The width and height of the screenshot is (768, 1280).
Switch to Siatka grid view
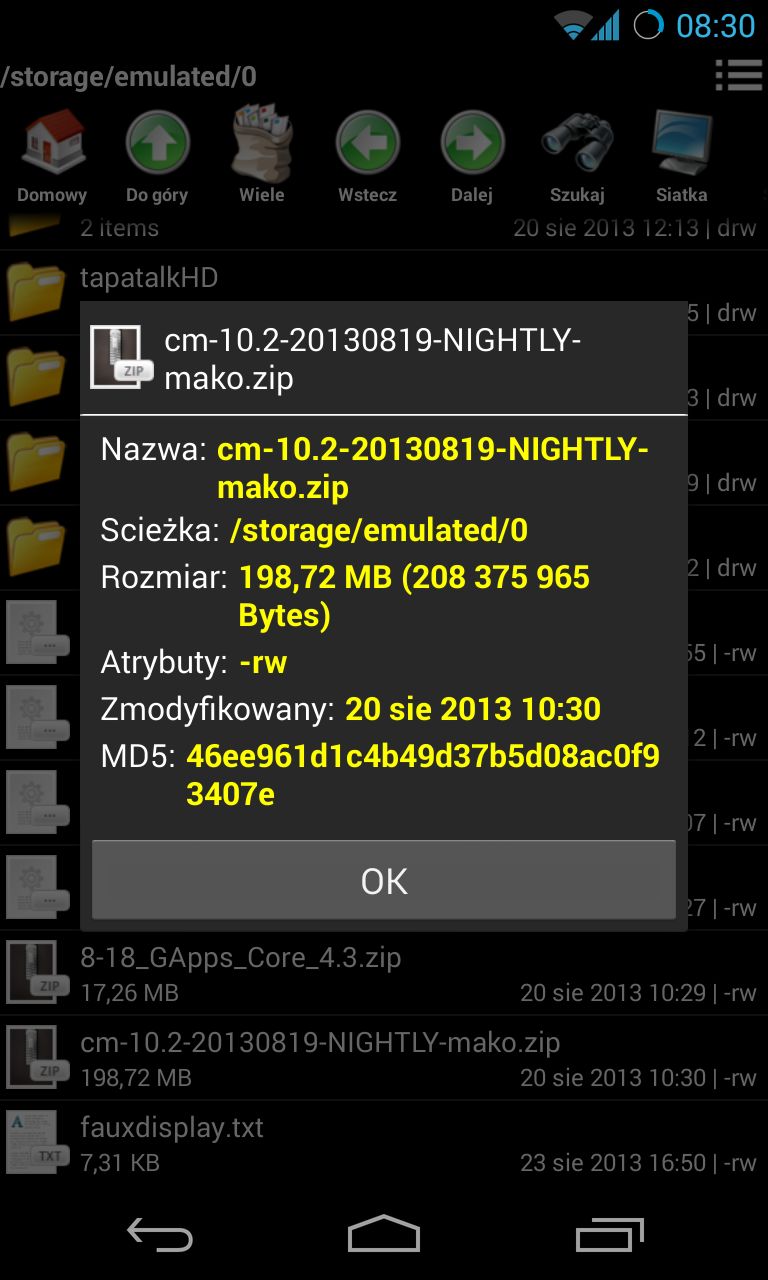pos(682,157)
